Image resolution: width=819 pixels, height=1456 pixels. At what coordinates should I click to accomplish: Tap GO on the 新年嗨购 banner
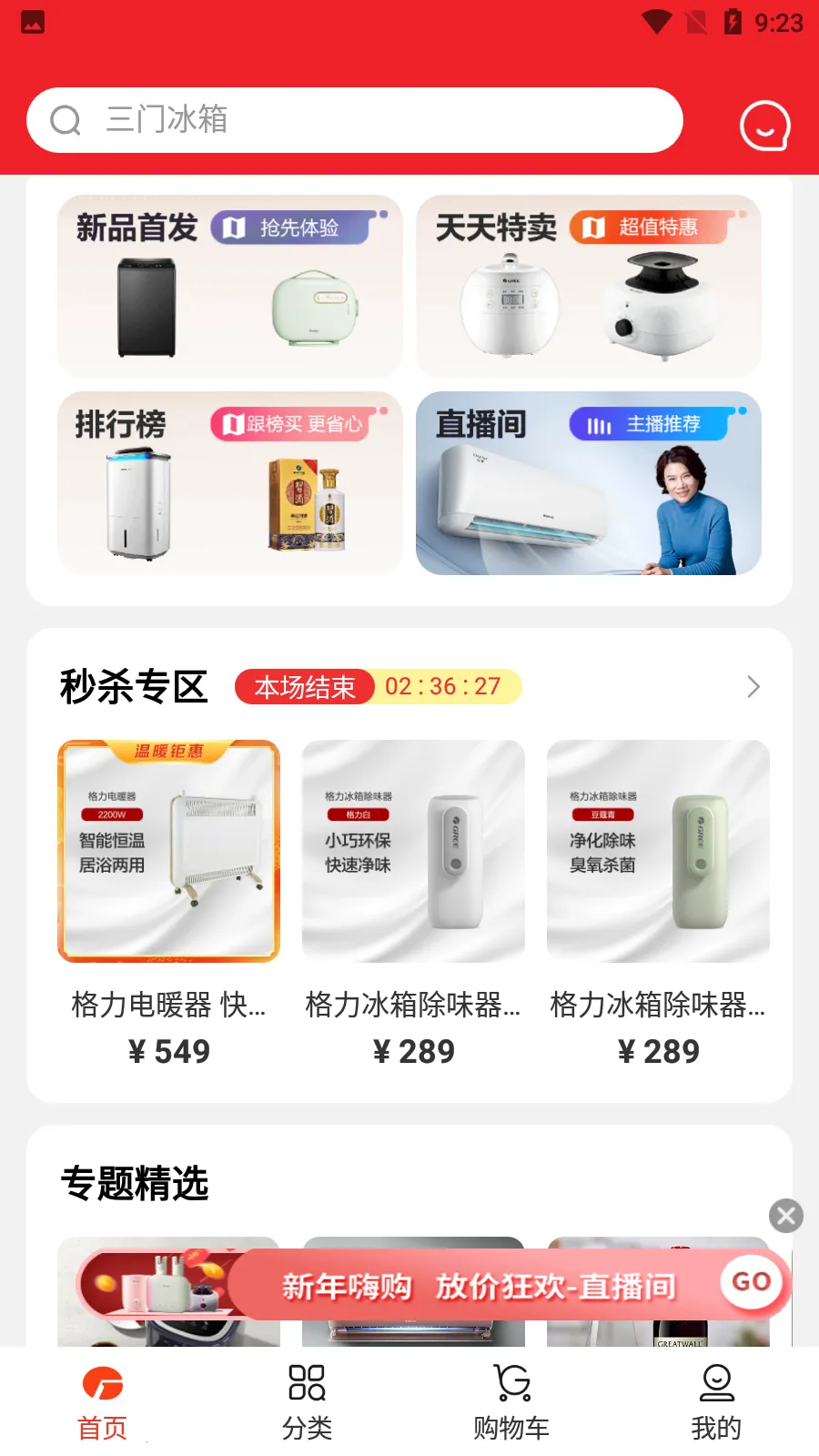point(751,1281)
